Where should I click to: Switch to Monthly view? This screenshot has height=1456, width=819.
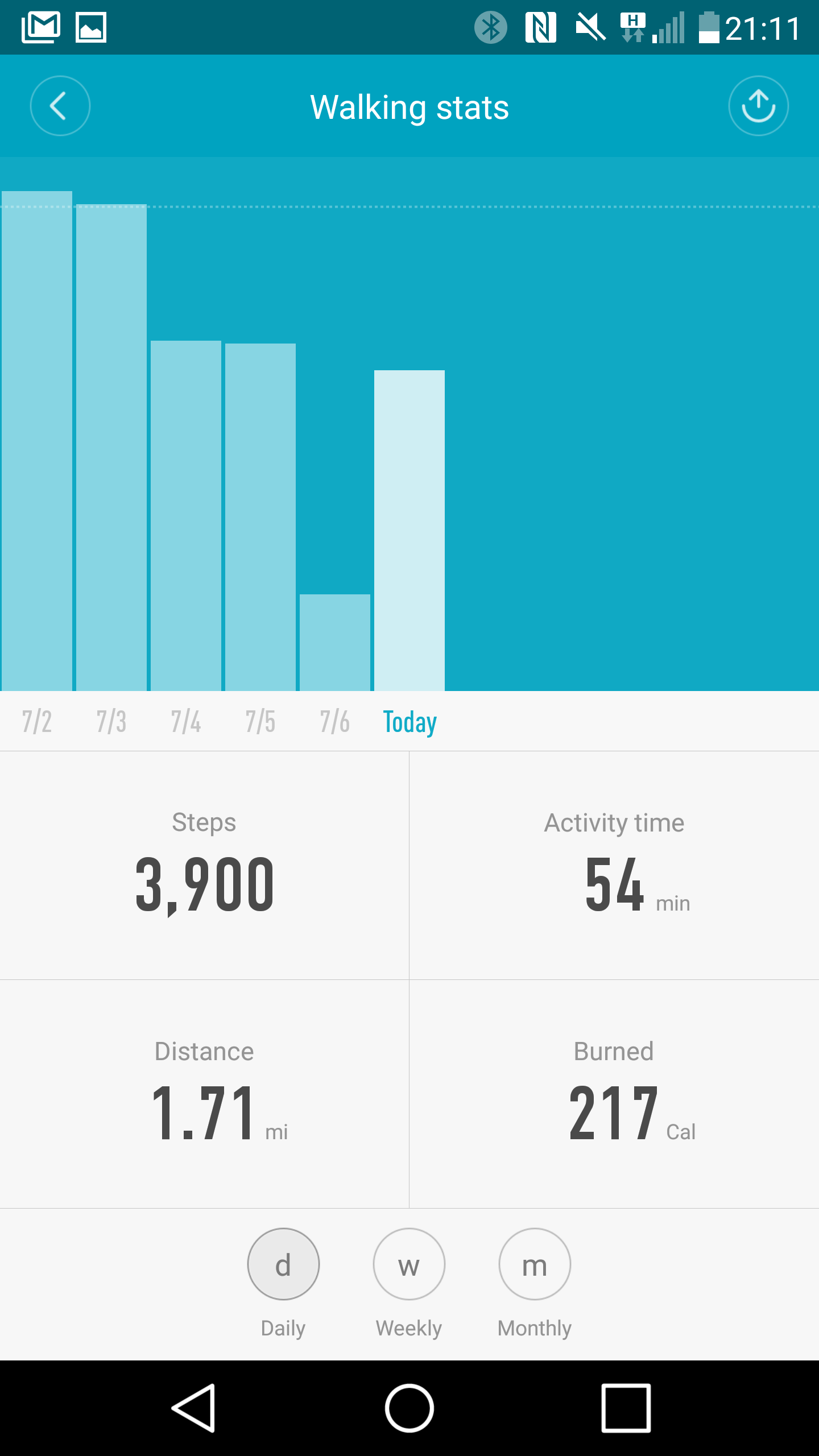pos(535,1264)
